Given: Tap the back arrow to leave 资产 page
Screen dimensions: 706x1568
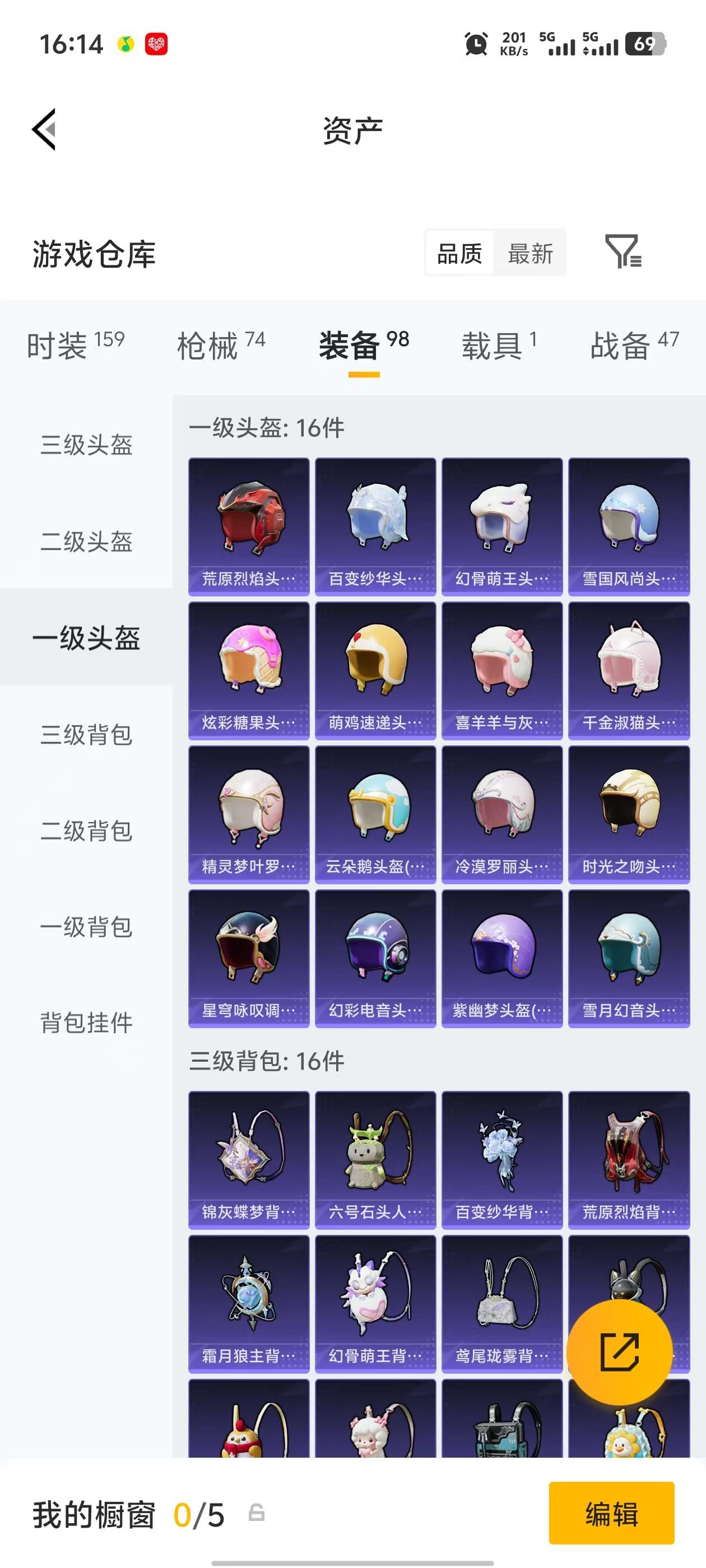Looking at the screenshot, I should [x=43, y=130].
